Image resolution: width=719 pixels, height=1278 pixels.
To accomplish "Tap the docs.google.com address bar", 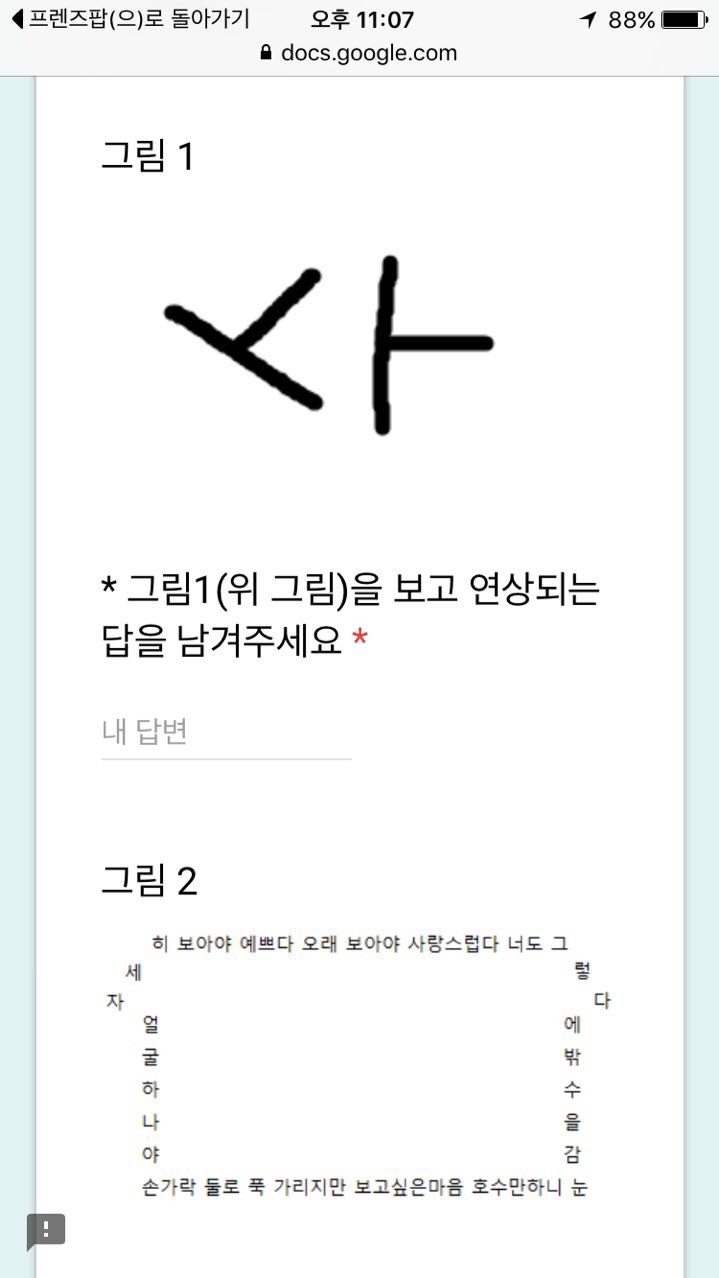I will 359,53.
